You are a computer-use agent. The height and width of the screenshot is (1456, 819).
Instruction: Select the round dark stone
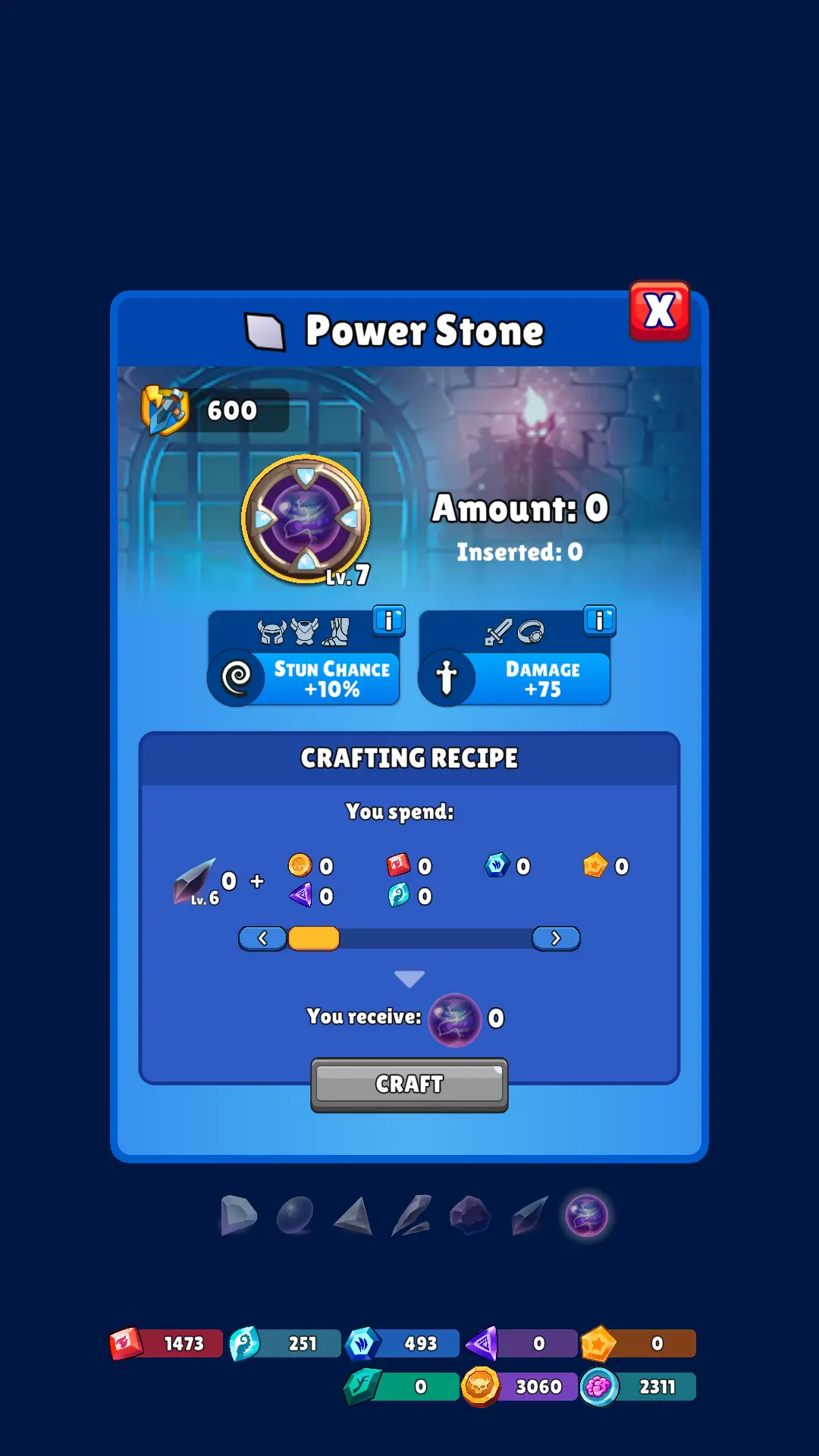click(295, 1216)
